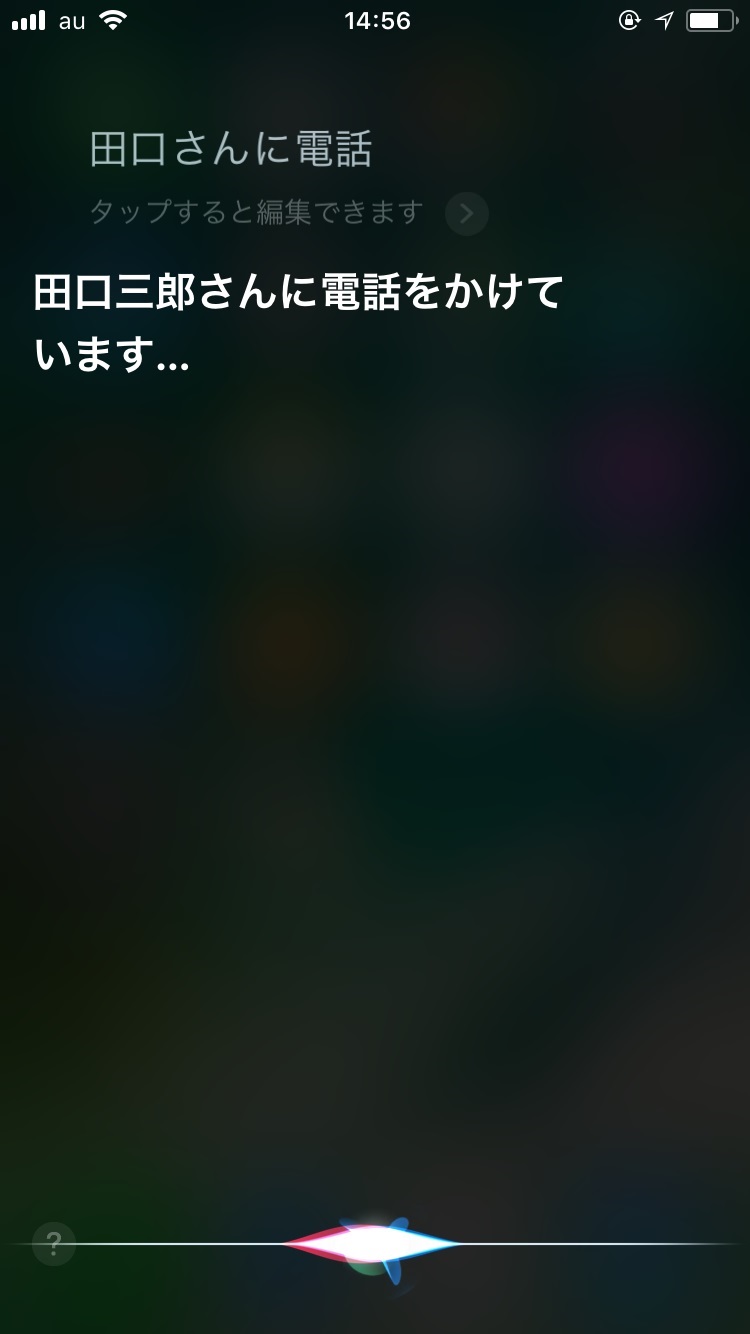The image size is (750, 1334).
Task: Tap the Wi-Fi icon in the status bar
Action: [x=110, y=19]
